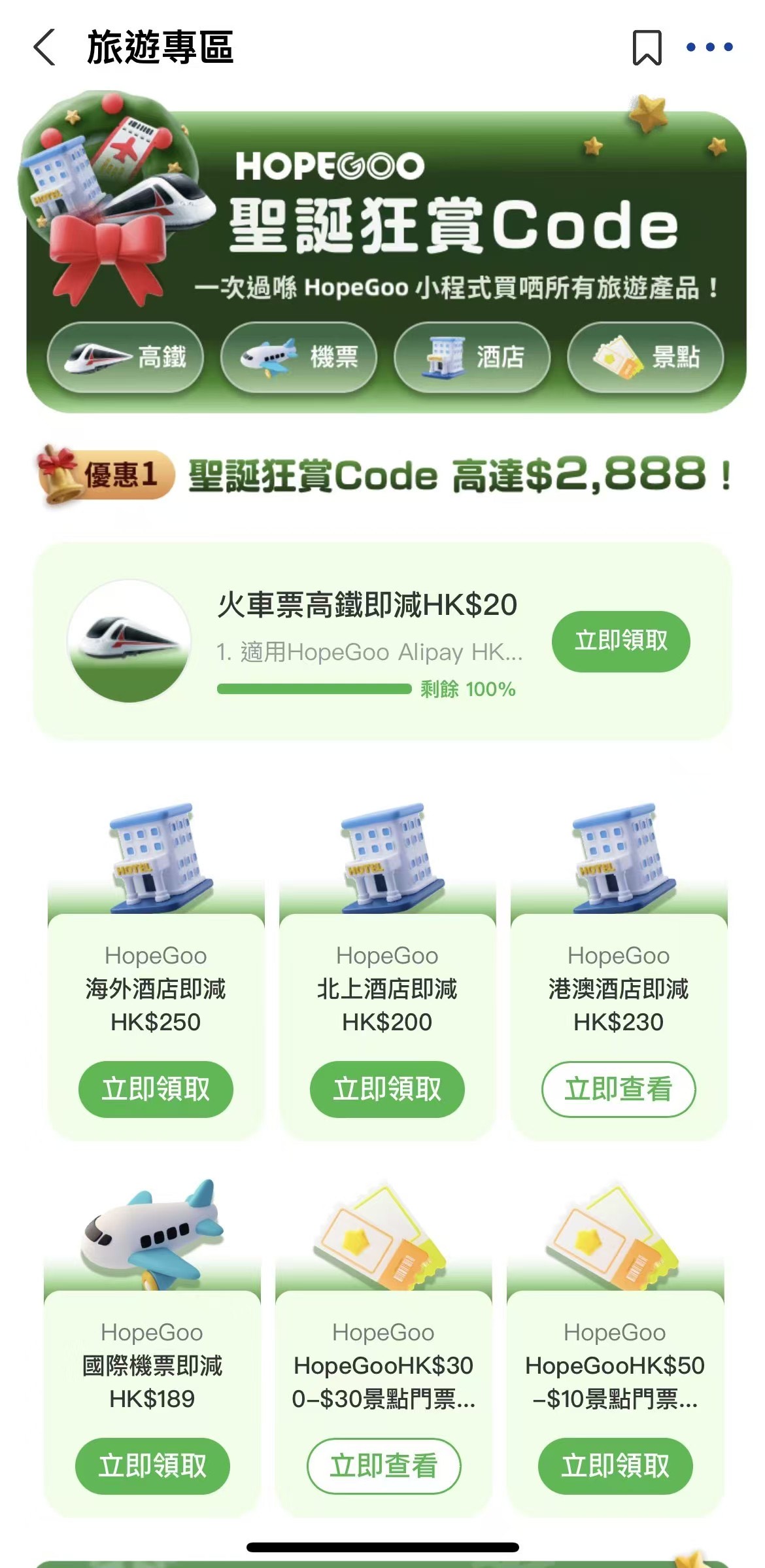Open the 景點 category chip

[x=645, y=357]
